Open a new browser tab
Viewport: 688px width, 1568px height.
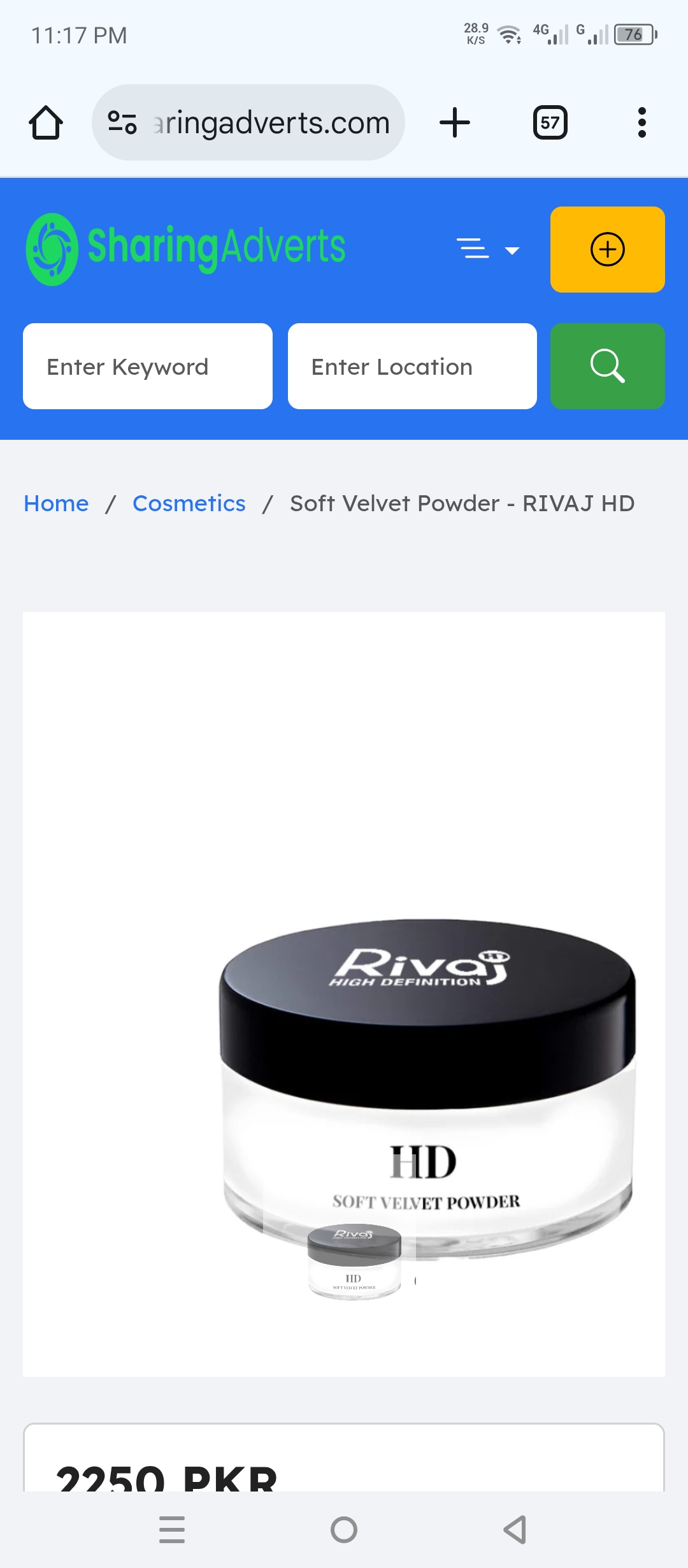[x=455, y=122]
